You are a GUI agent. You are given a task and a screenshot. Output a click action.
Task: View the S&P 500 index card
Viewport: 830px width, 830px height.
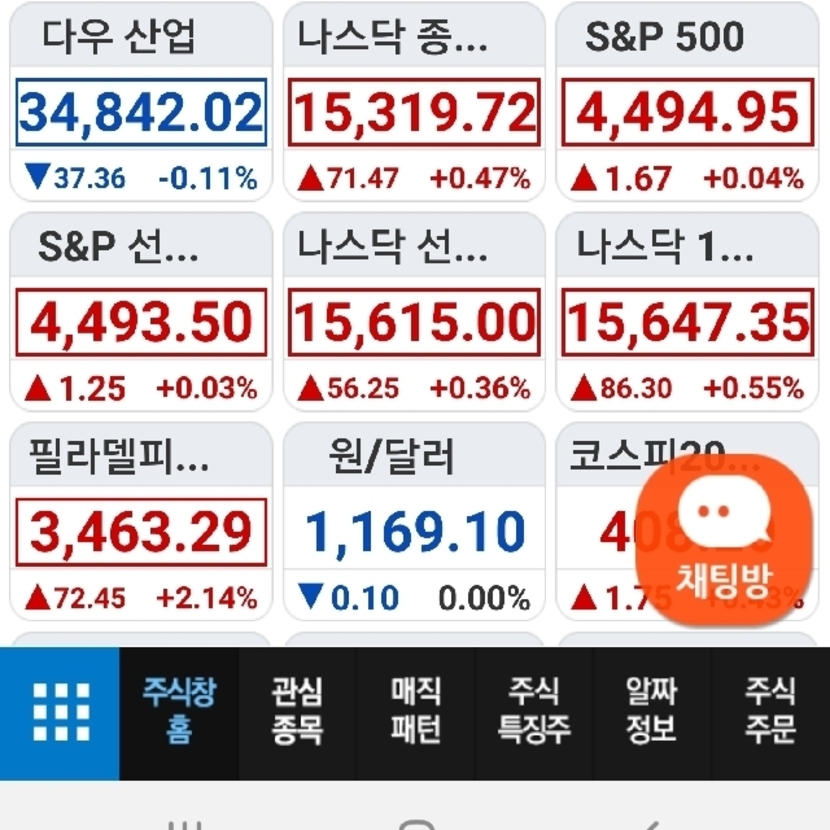pos(686,105)
